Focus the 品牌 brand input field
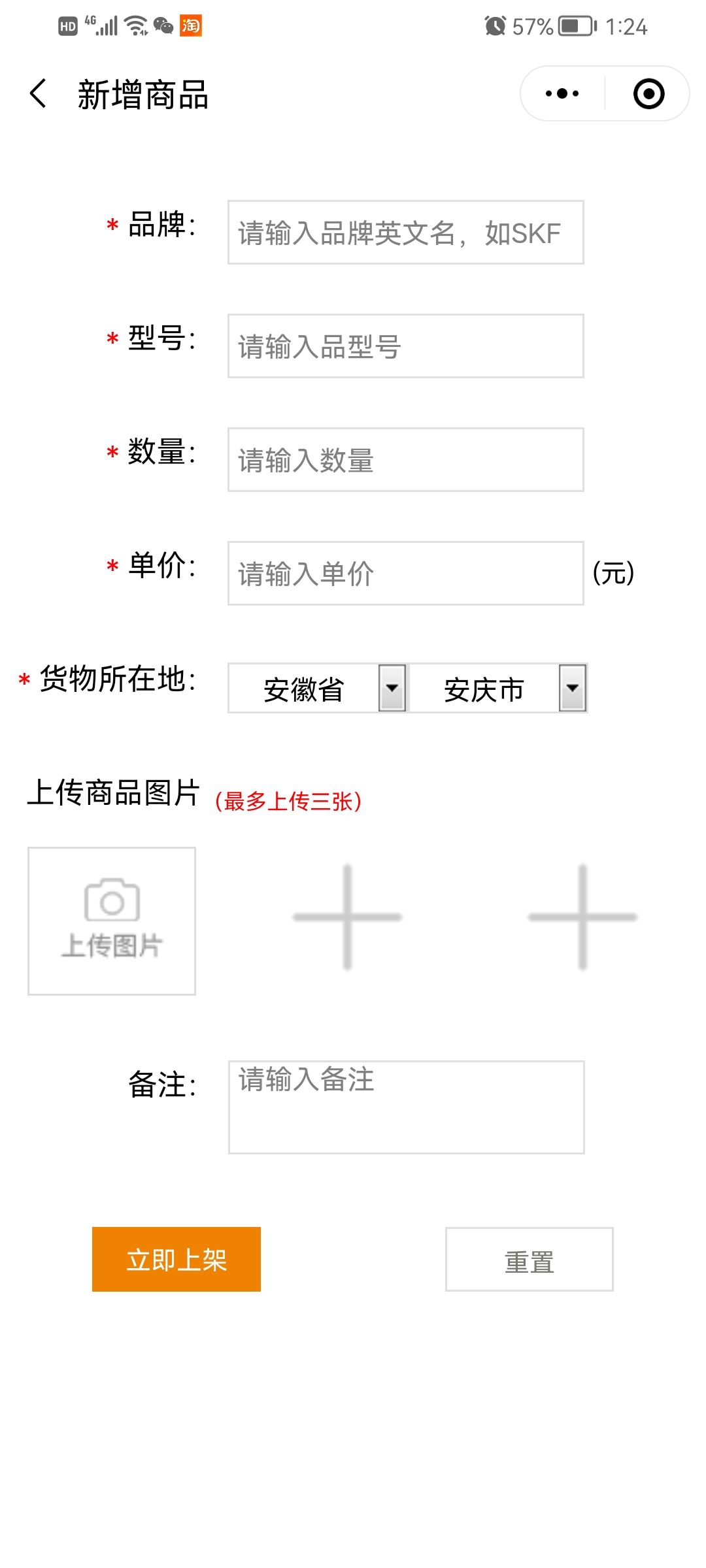Viewport: 706px width, 1568px height. pos(405,233)
